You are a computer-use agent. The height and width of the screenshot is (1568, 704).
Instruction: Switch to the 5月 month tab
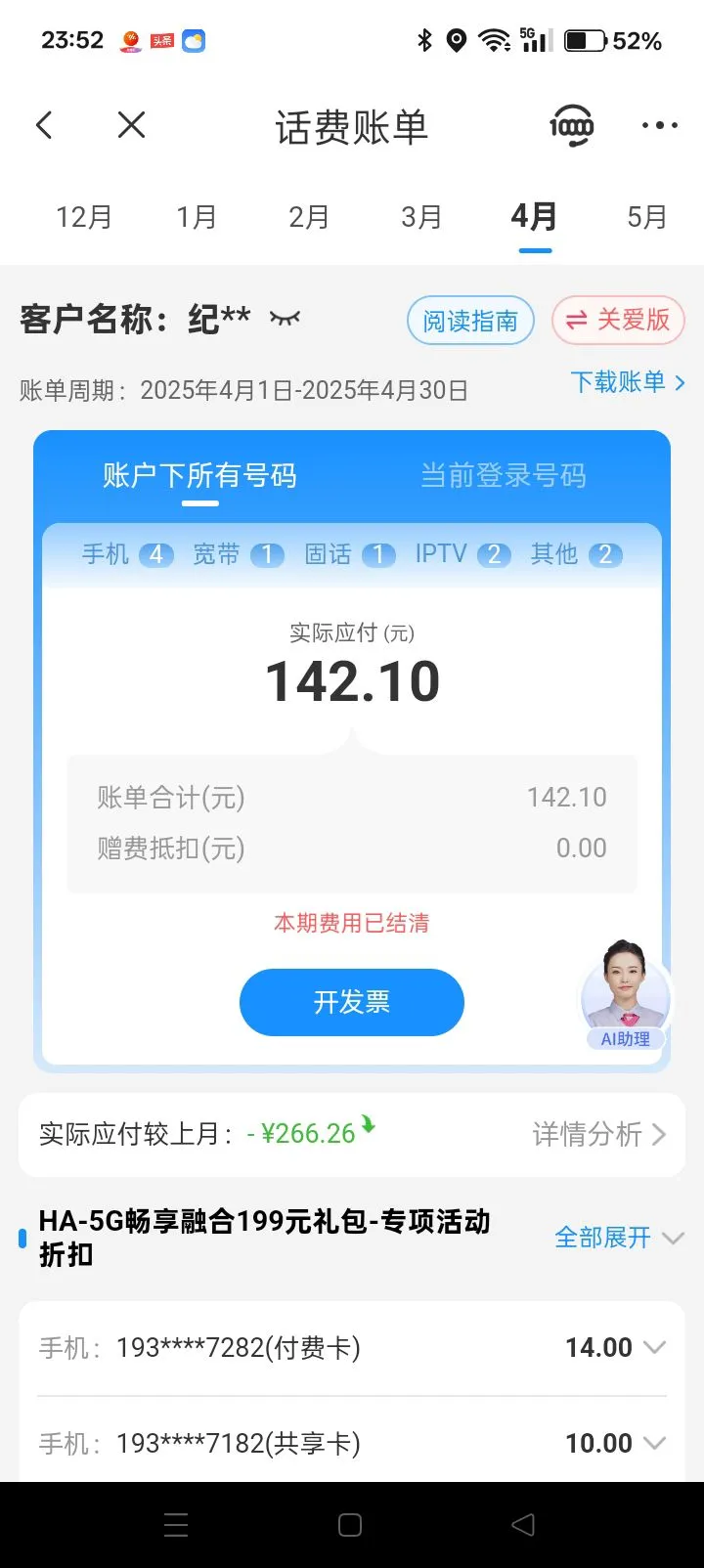pos(646,216)
